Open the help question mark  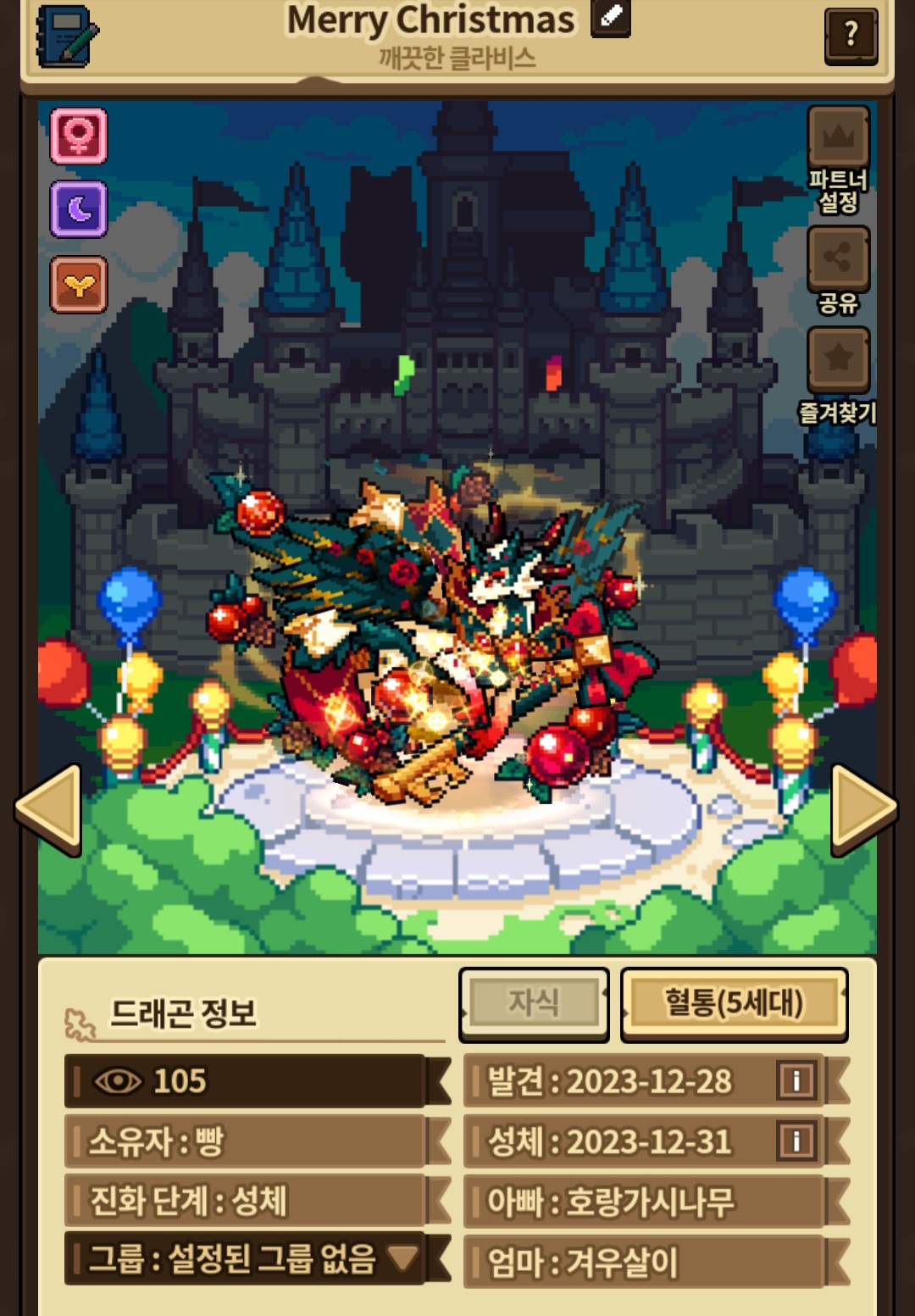pos(851,36)
